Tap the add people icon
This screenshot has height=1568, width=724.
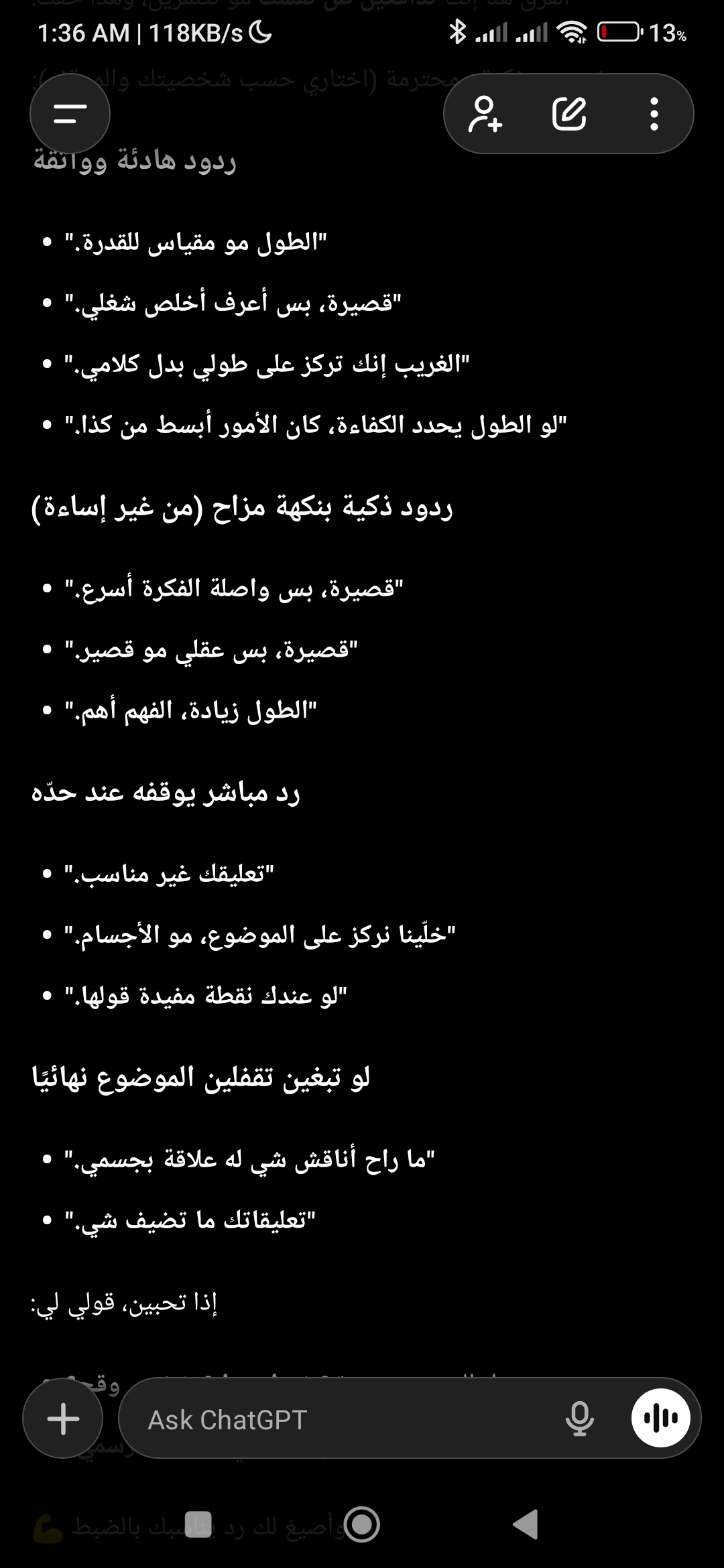tap(486, 114)
